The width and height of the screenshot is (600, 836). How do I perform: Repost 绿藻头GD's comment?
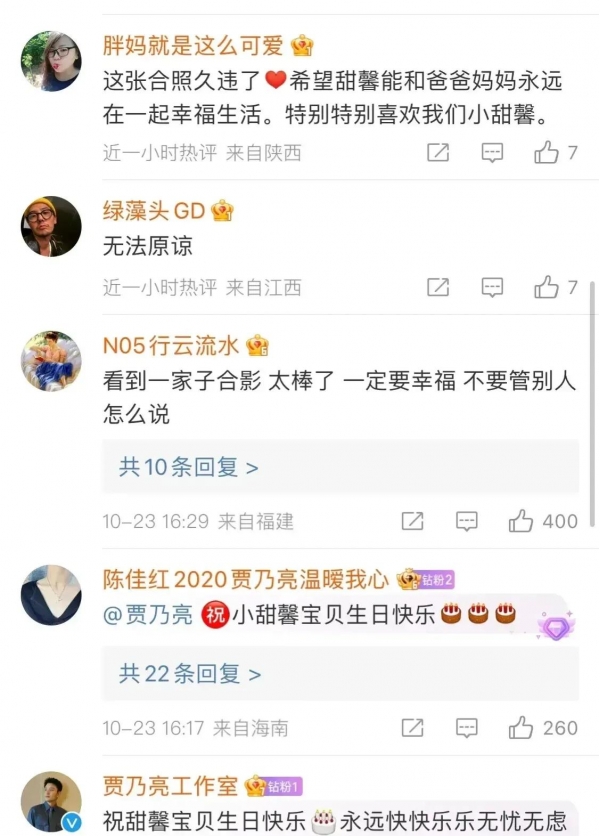(x=438, y=287)
